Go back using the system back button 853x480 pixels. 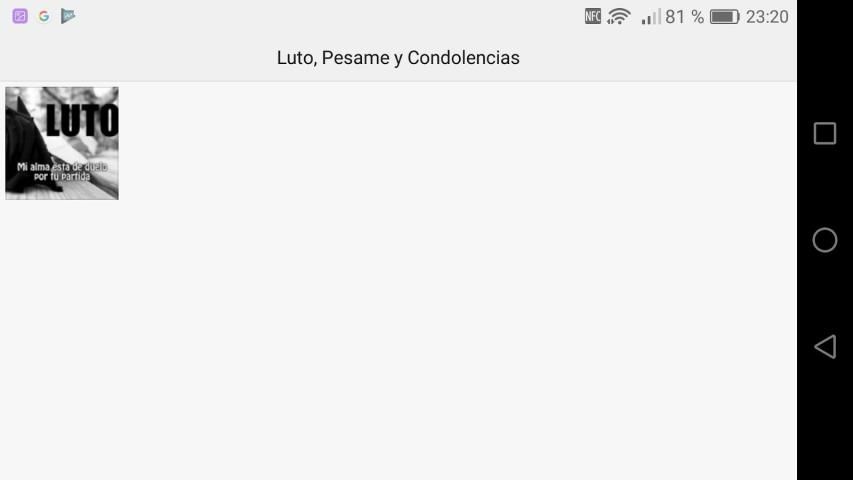point(824,347)
